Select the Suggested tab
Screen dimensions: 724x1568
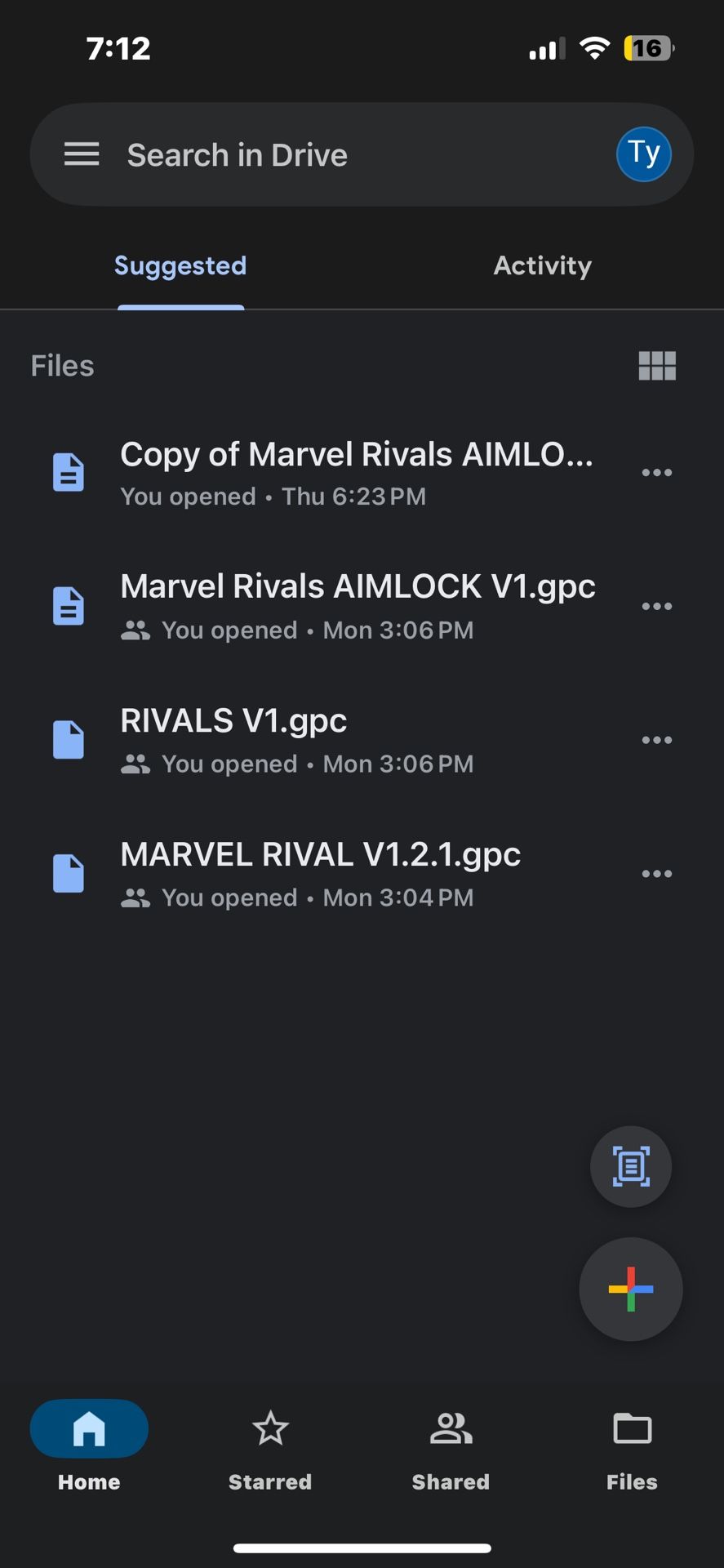click(180, 265)
